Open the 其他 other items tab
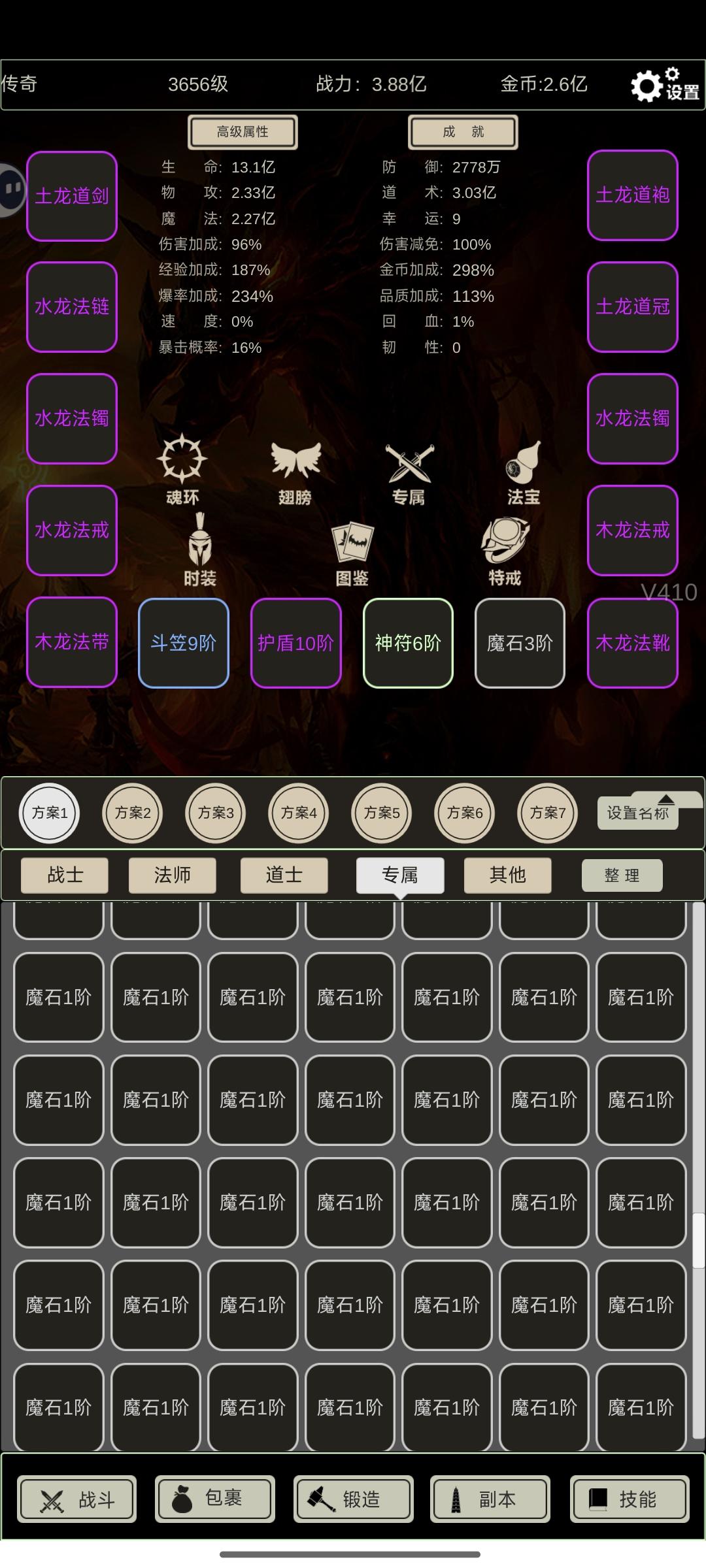This screenshot has height=1568, width=706. (507, 875)
